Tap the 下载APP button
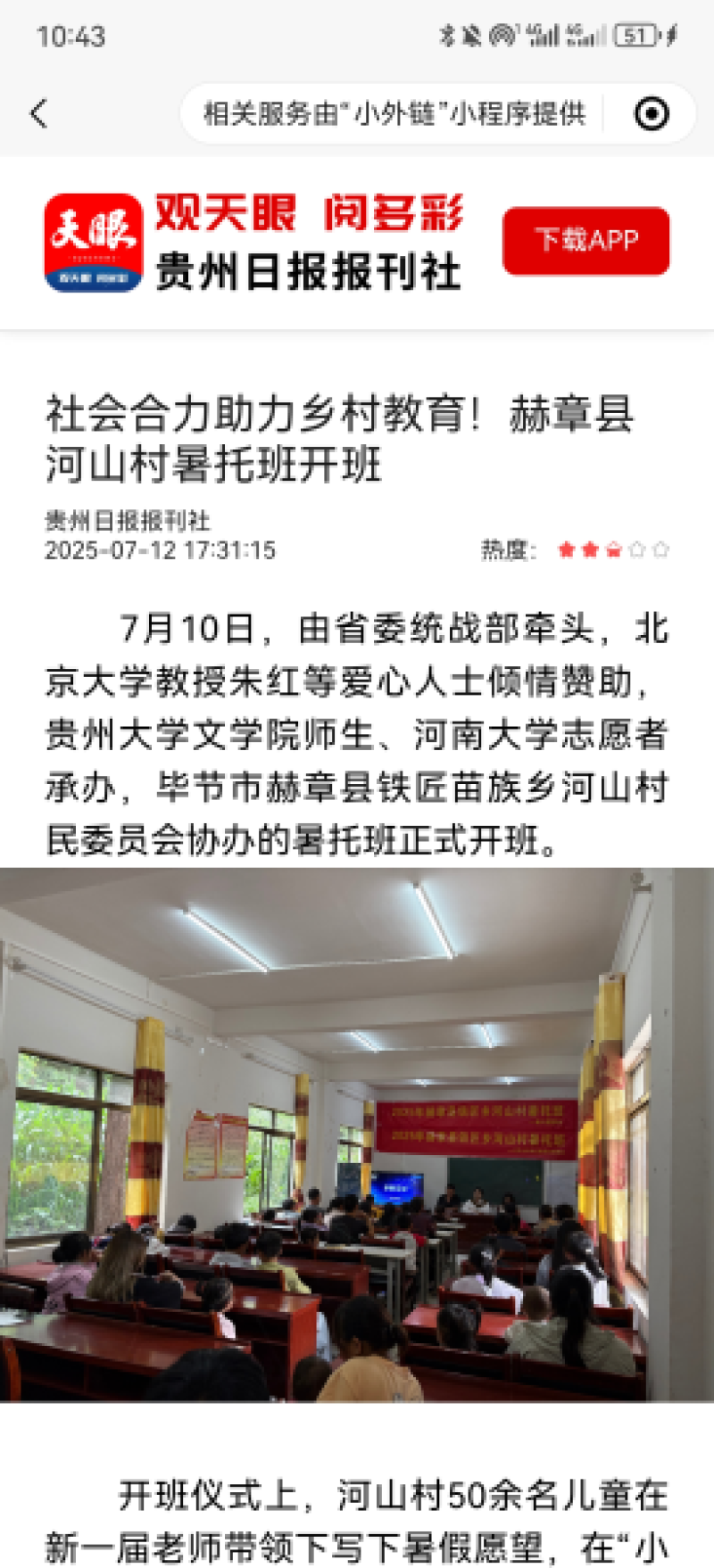 [585, 241]
